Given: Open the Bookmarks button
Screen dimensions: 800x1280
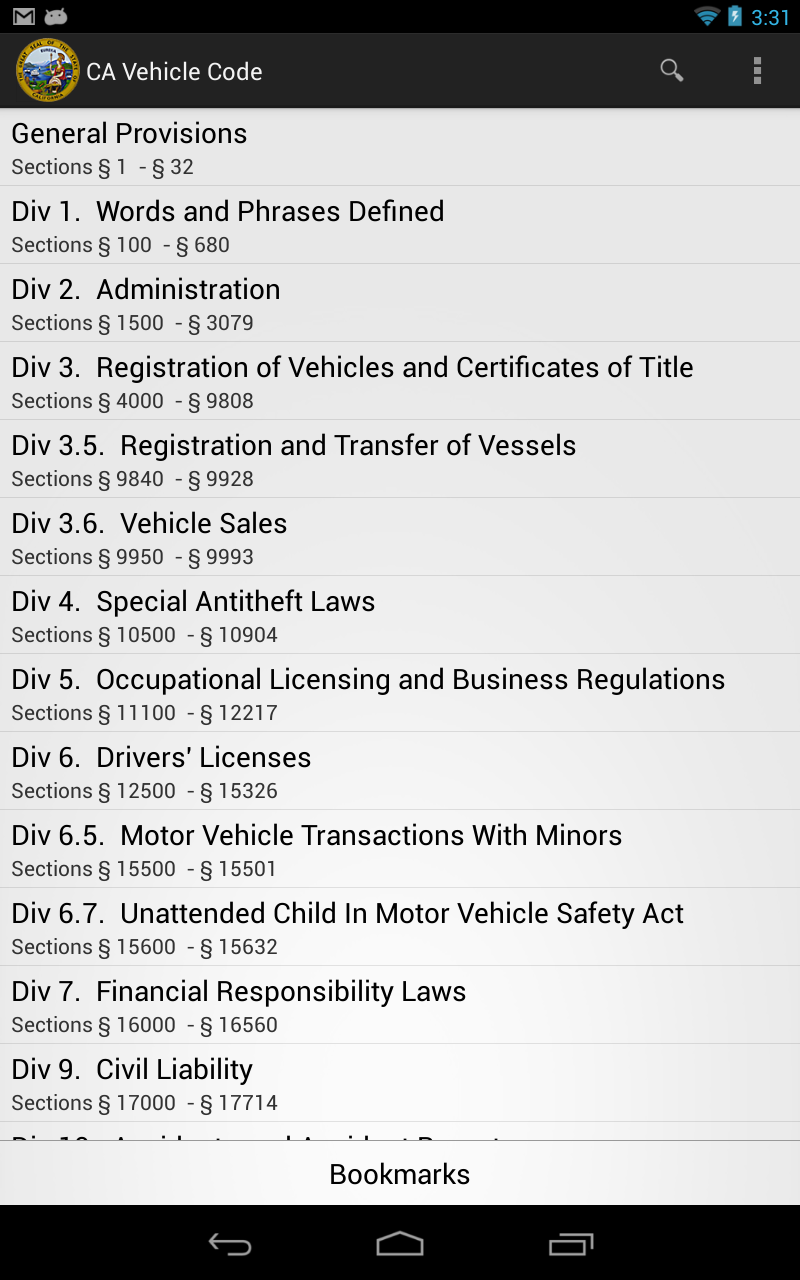Looking at the screenshot, I should (x=399, y=1173).
